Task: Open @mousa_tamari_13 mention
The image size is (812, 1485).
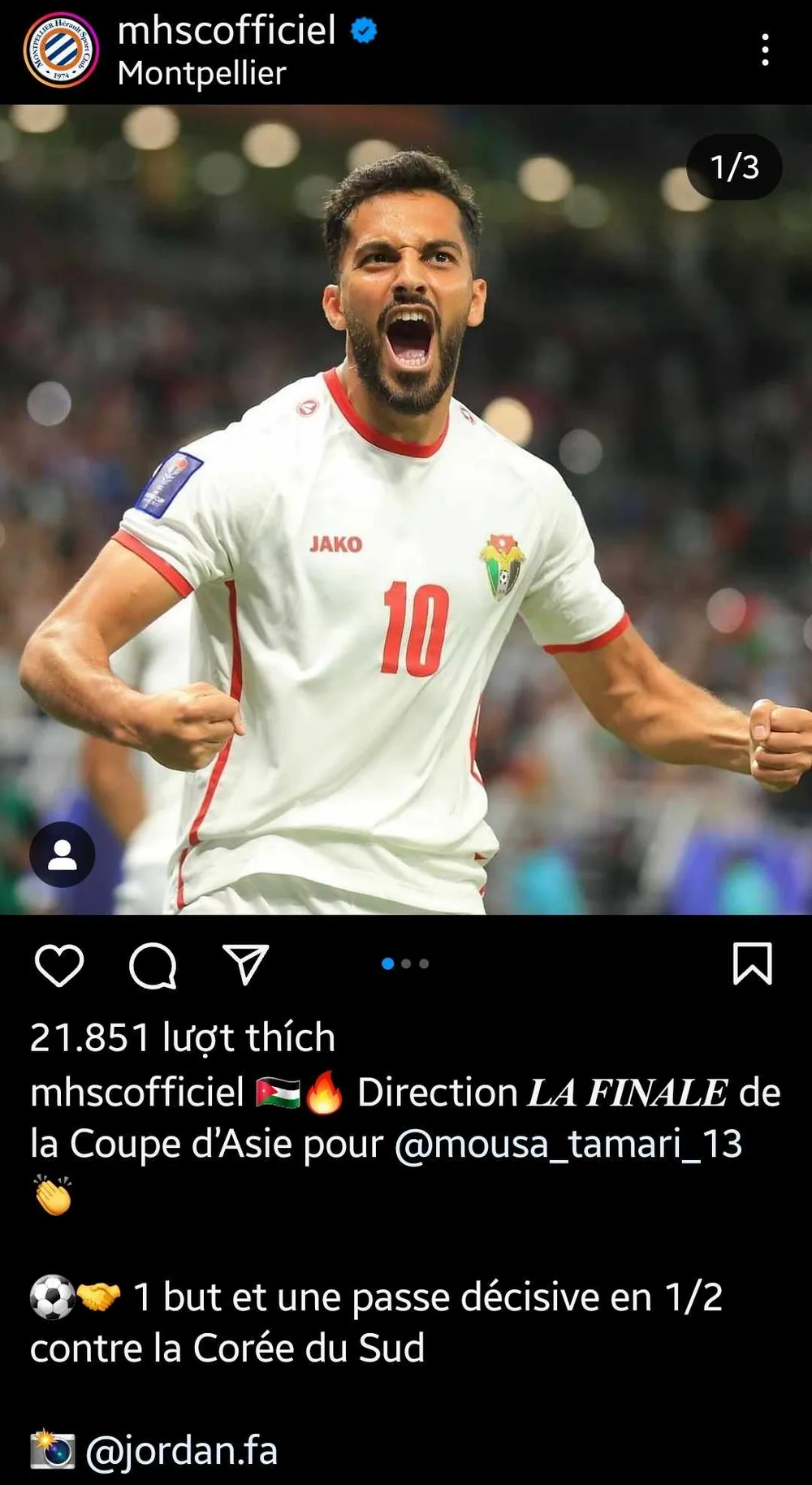Action: point(568,1144)
